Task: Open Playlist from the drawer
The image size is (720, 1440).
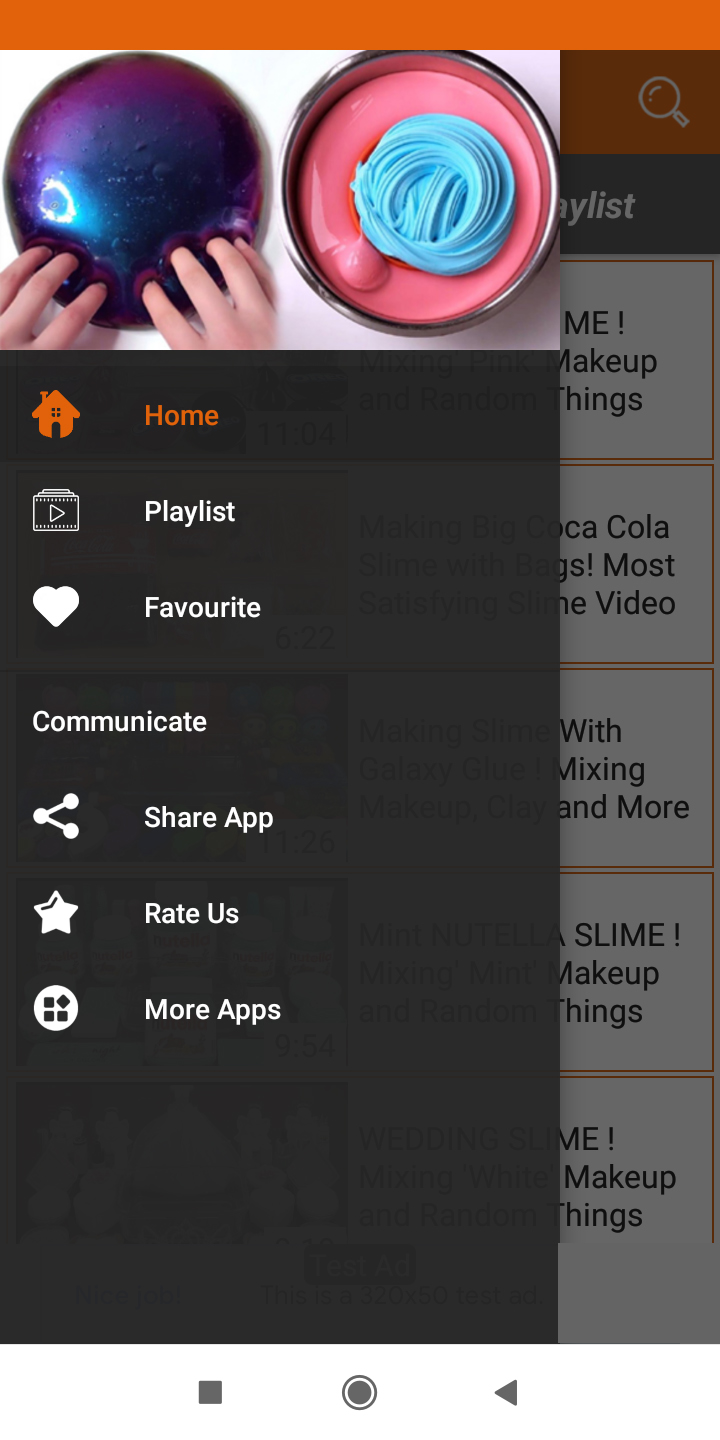Action: coord(189,511)
